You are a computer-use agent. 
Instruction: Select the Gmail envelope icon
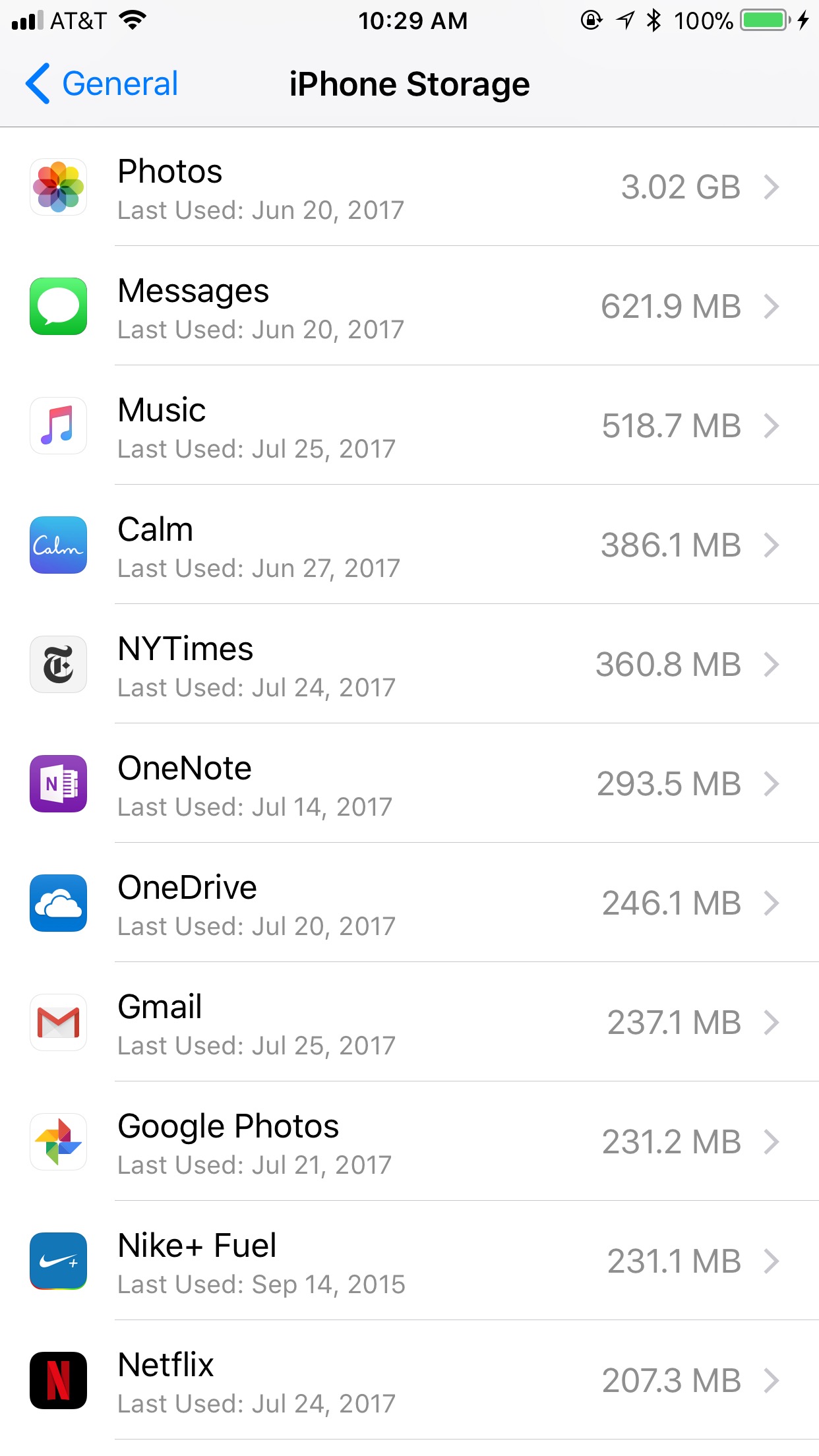pyautogui.click(x=58, y=1023)
